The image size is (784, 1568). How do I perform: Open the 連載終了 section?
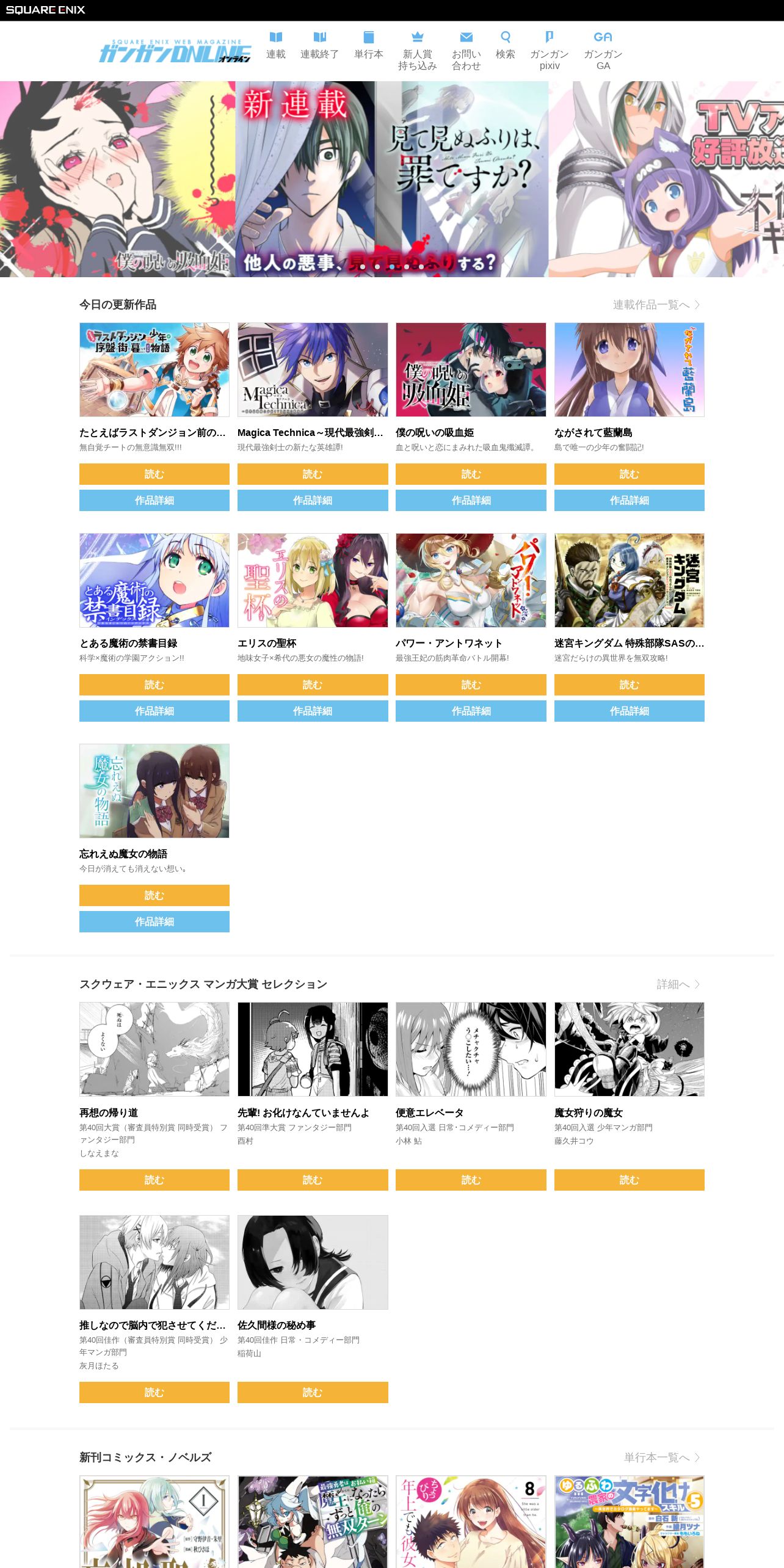click(319, 46)
